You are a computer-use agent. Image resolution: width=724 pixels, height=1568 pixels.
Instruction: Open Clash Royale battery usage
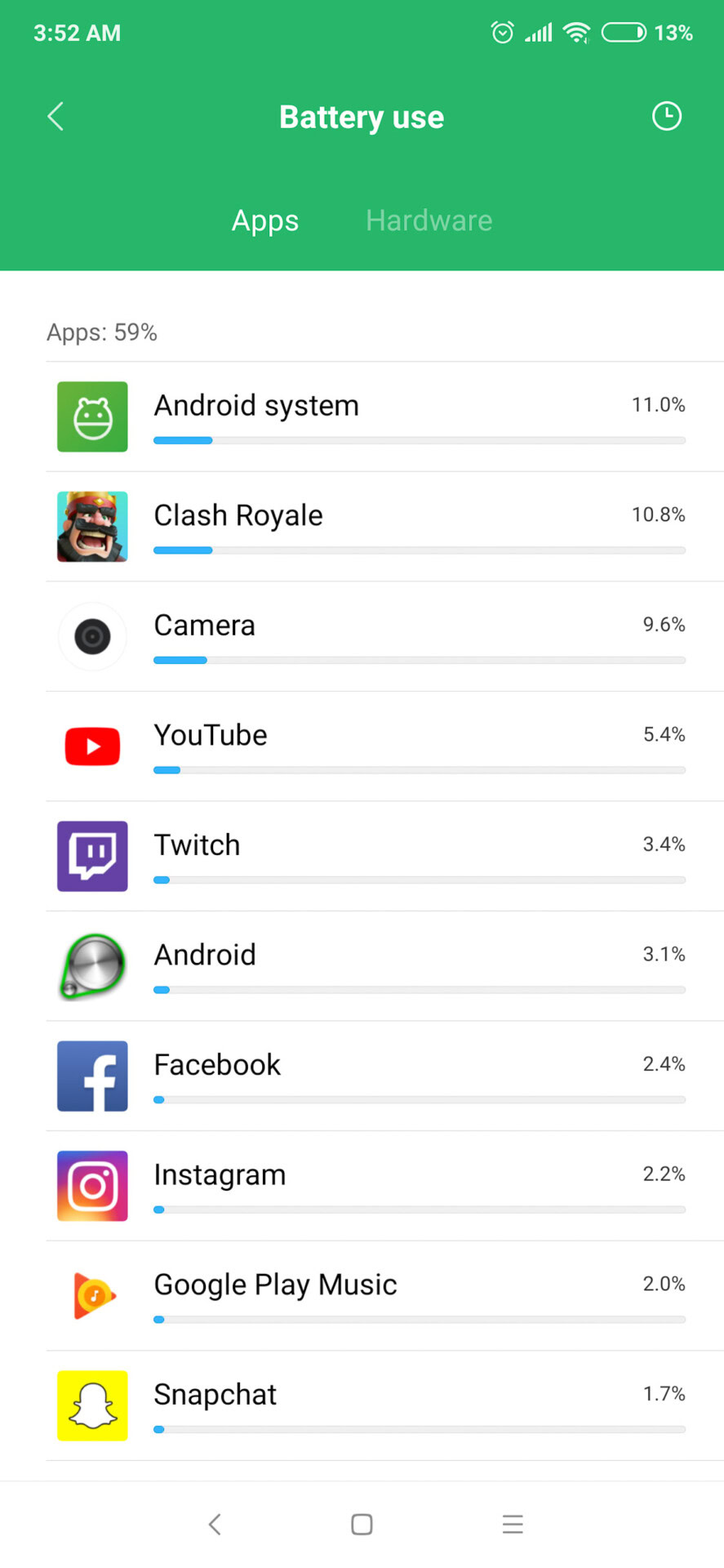384,527
